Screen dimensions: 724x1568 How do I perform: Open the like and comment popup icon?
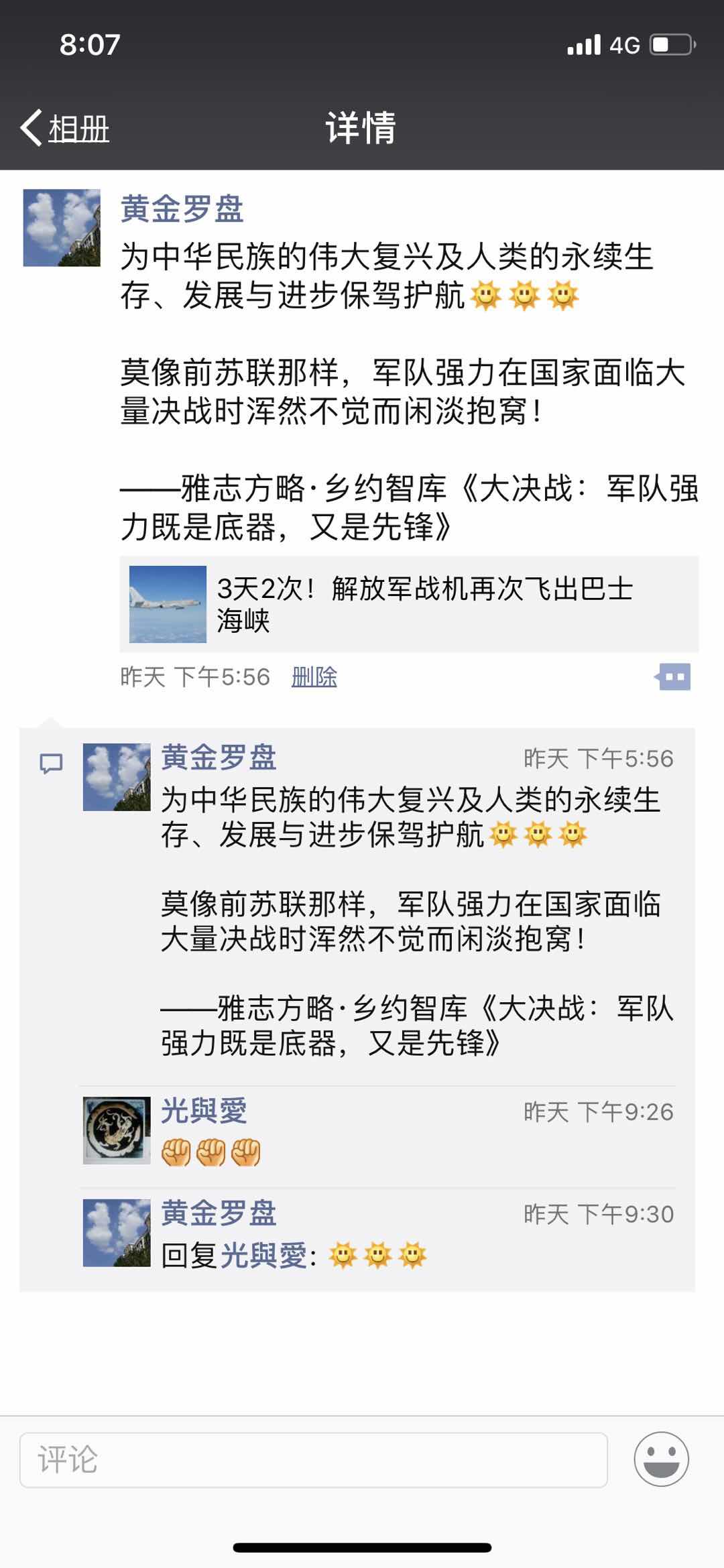point(673,677)
